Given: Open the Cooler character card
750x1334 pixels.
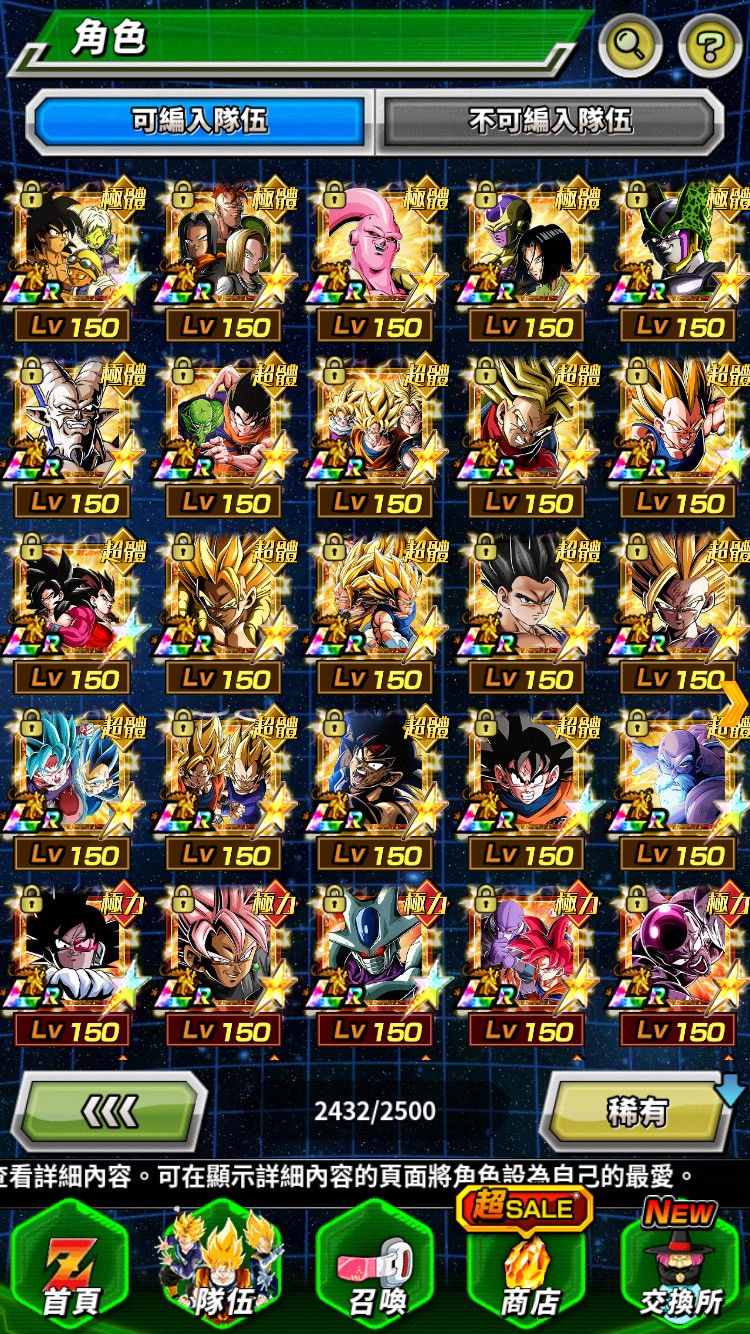Looking at the screenshot, I should (376, 955).
